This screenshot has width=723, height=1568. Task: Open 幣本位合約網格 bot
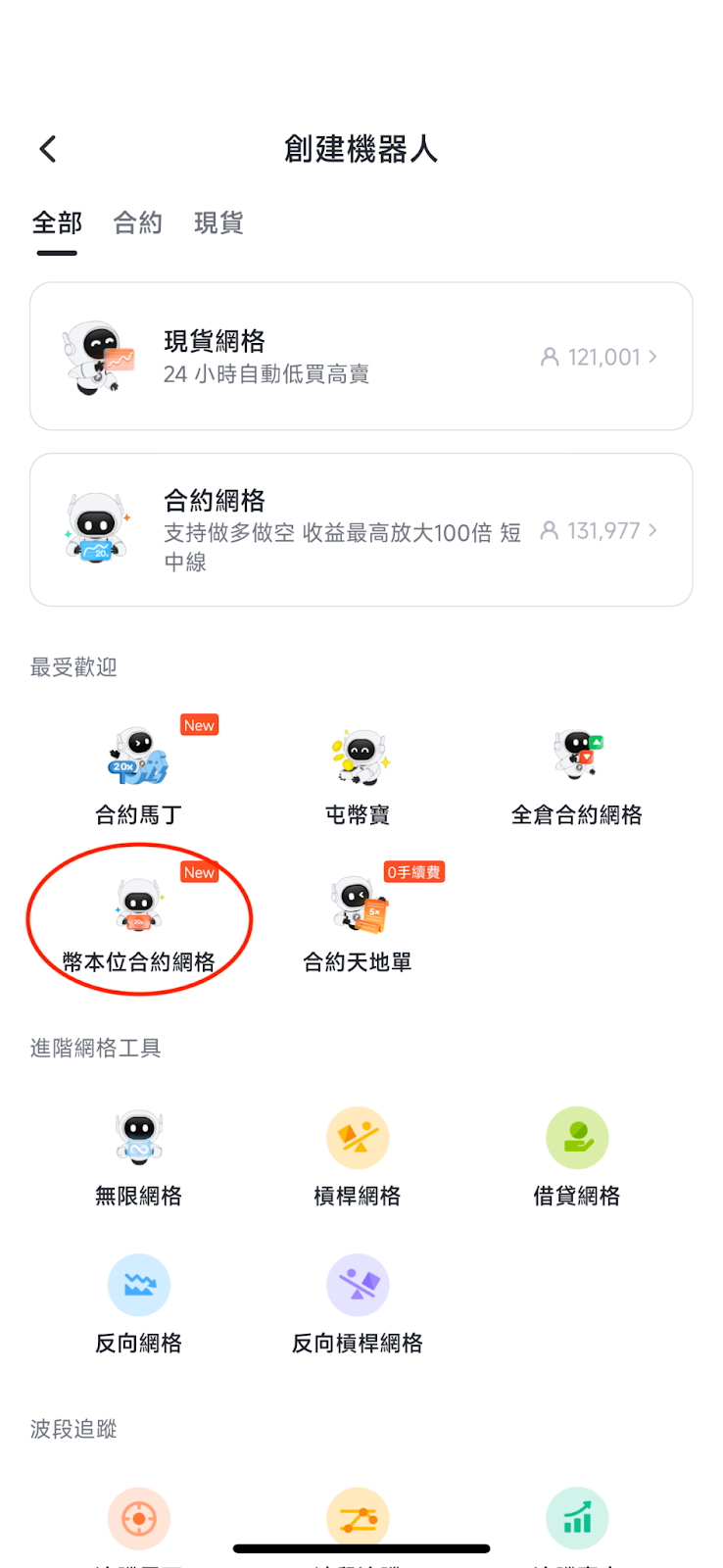click(x=139, y=921)
